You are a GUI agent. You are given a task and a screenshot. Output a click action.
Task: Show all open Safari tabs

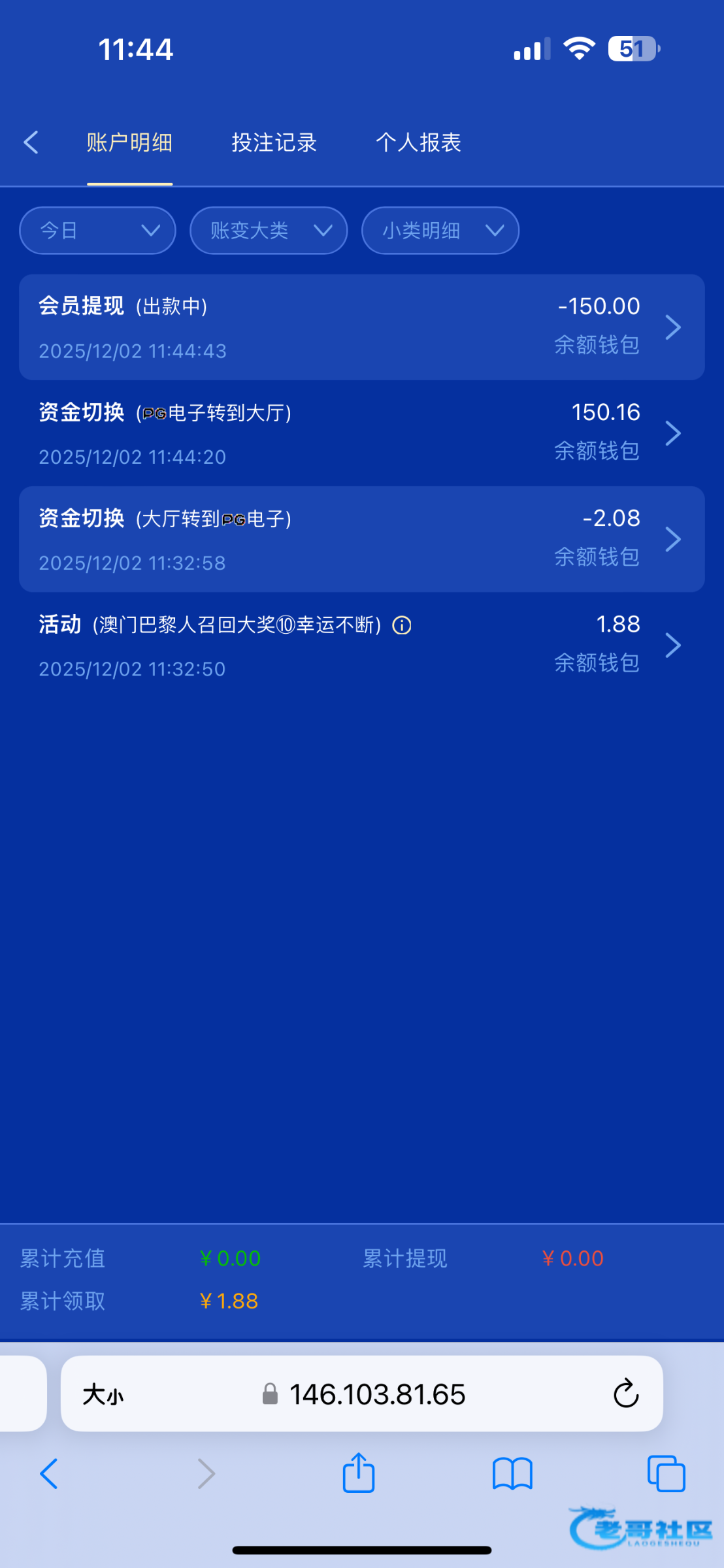click(666, 1474)
